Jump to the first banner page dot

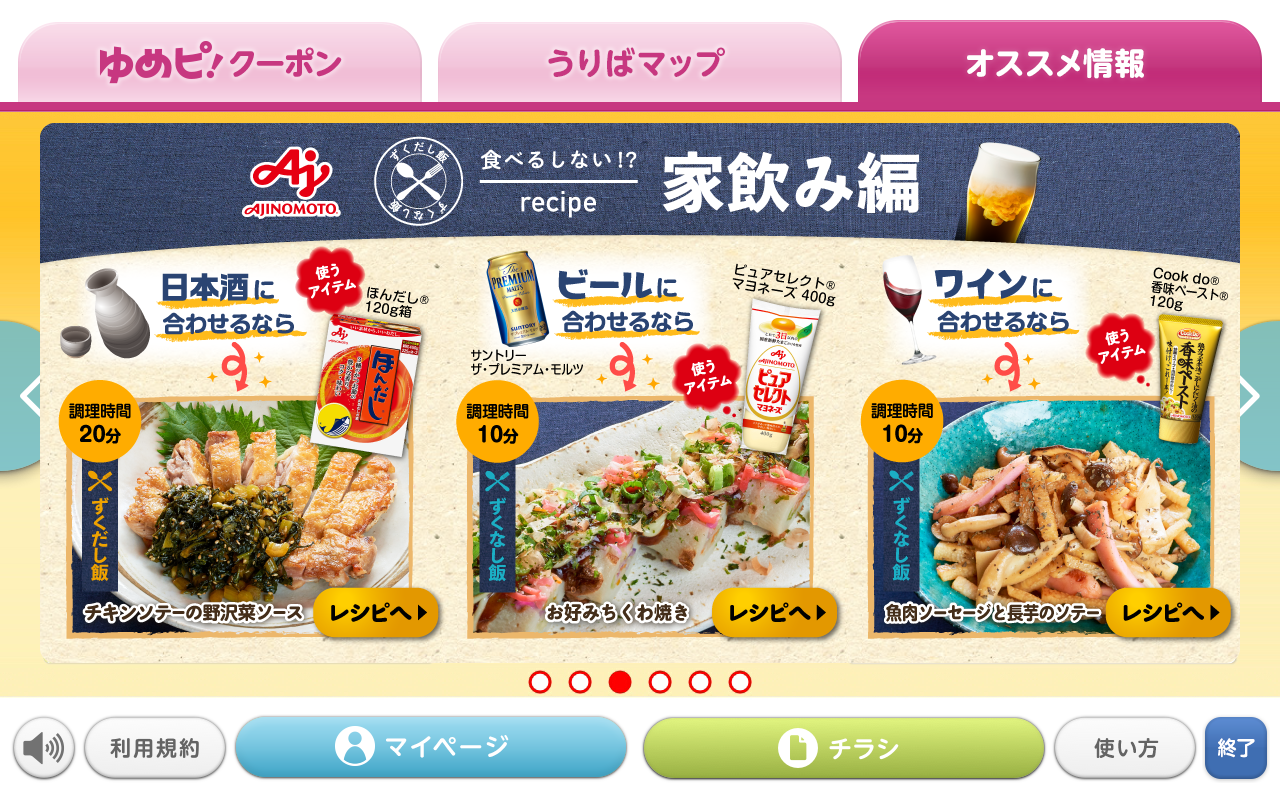tap(540, 682)
